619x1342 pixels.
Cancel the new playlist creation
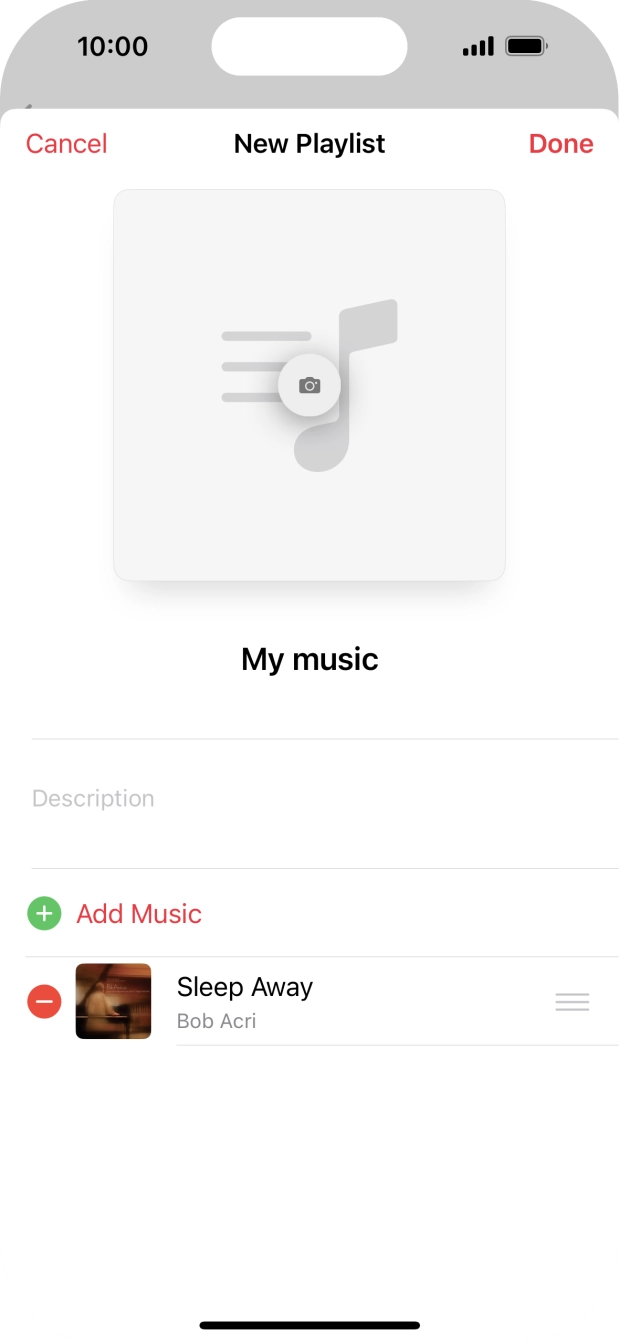pos(66,144)
